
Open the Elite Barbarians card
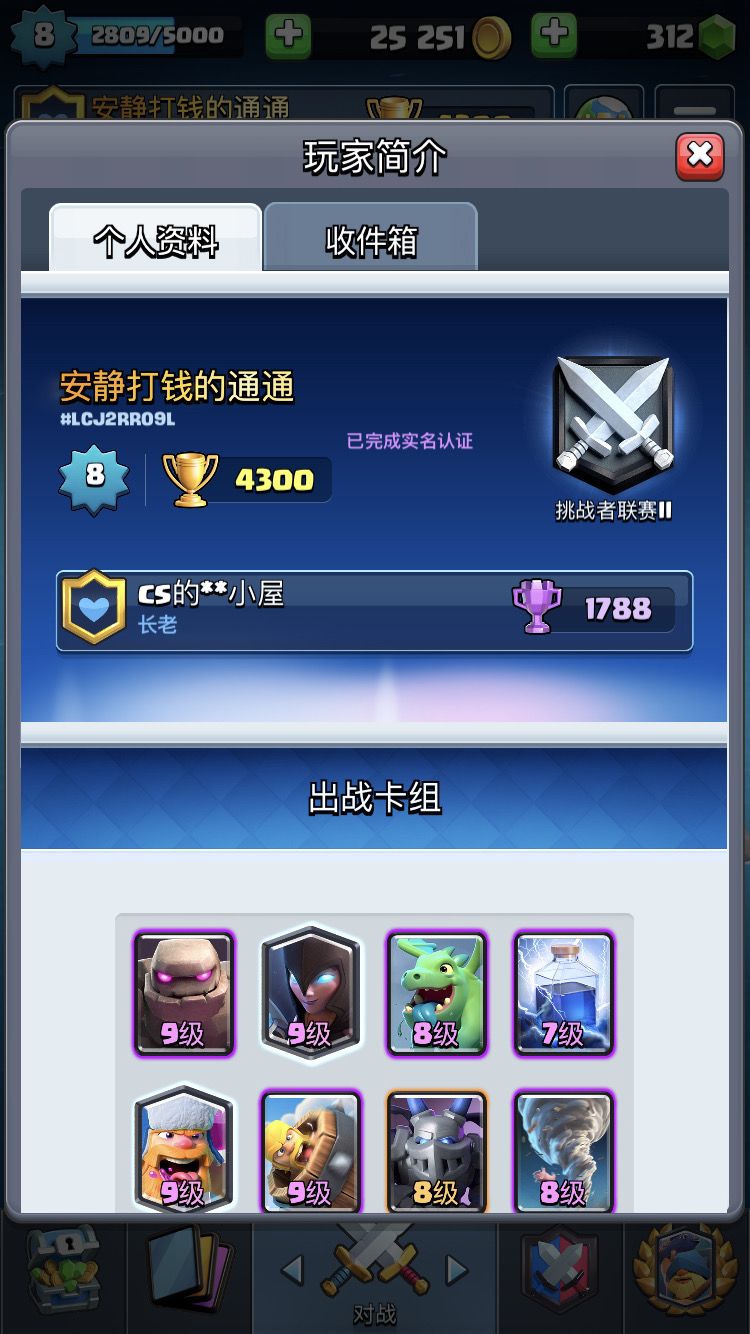[311, 1152]
